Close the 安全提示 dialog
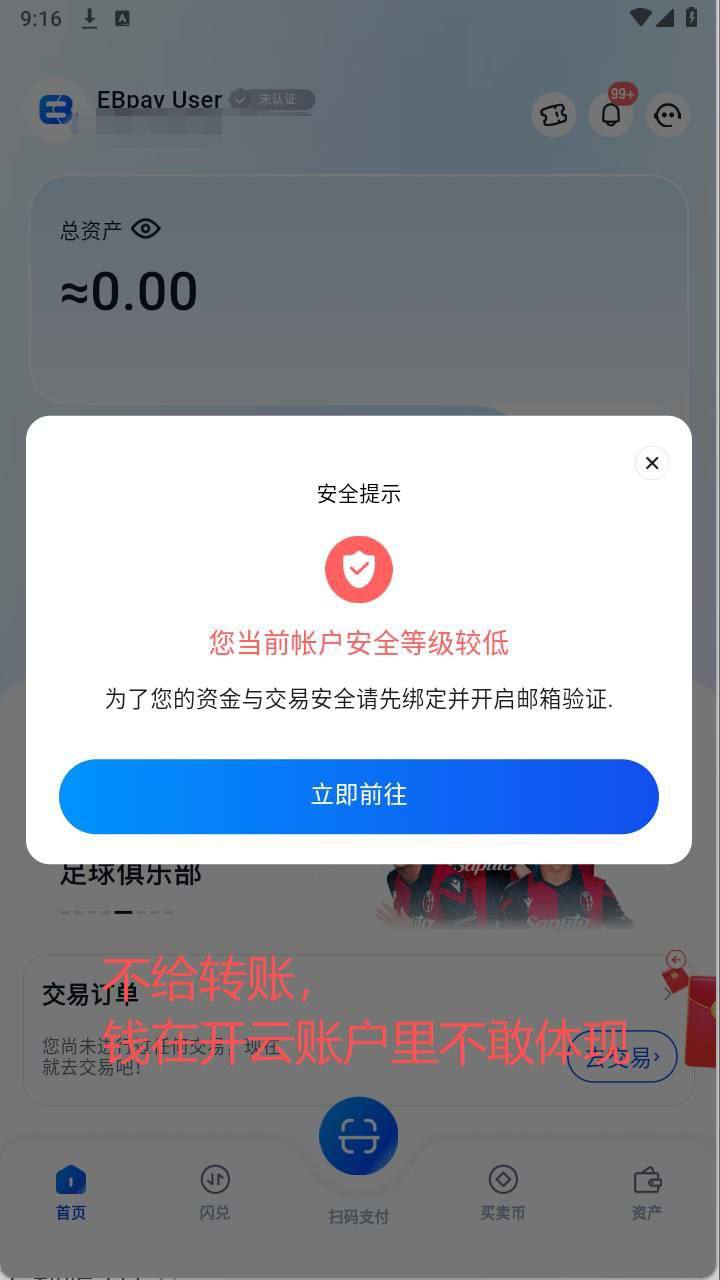Screen dimensions: 720x1280 652,463
